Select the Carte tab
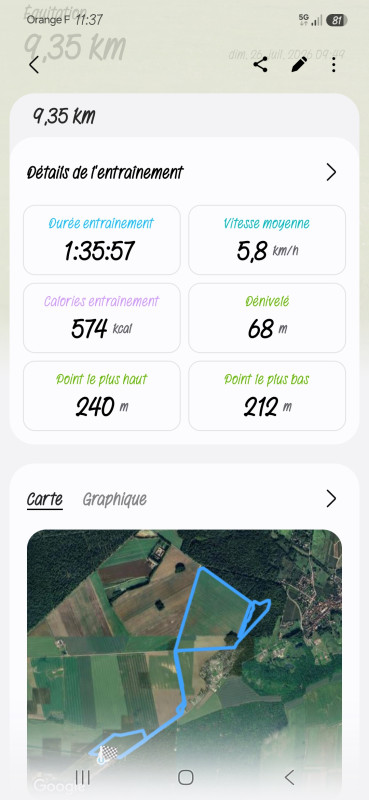Screen dimensions: 369x800 coord(45,499)
